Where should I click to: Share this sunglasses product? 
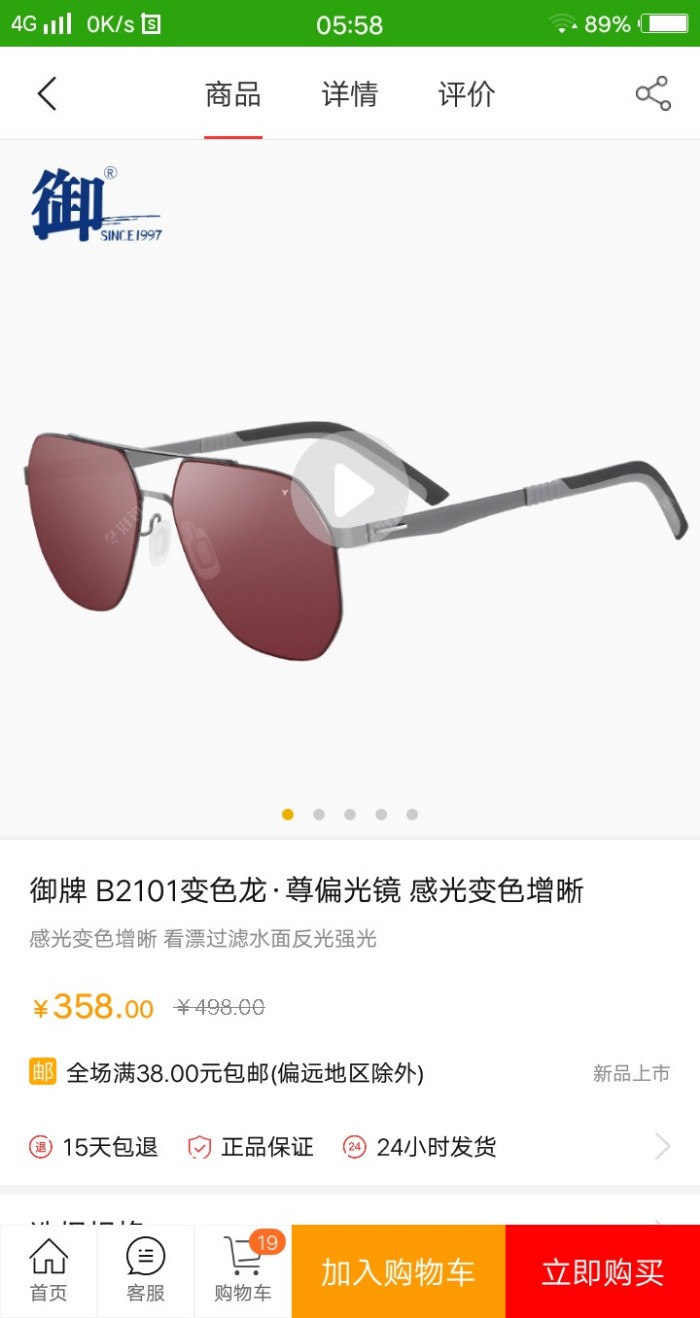[652, 94]
